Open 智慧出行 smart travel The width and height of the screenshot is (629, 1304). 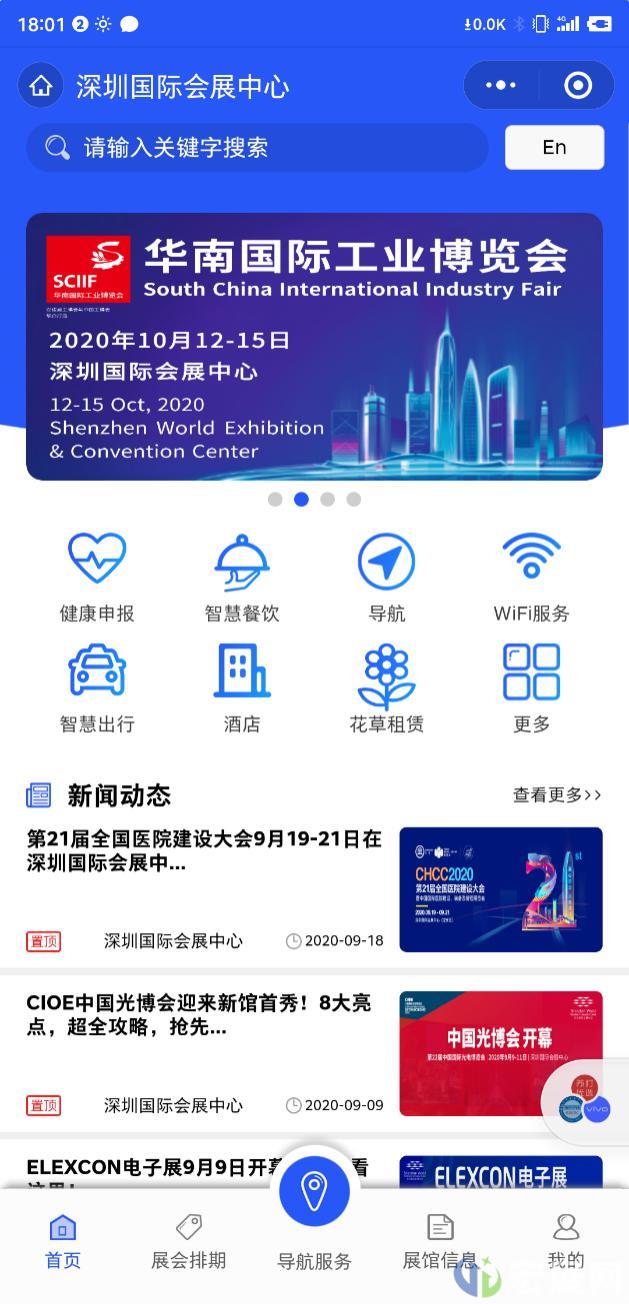(x=97, y=688)
